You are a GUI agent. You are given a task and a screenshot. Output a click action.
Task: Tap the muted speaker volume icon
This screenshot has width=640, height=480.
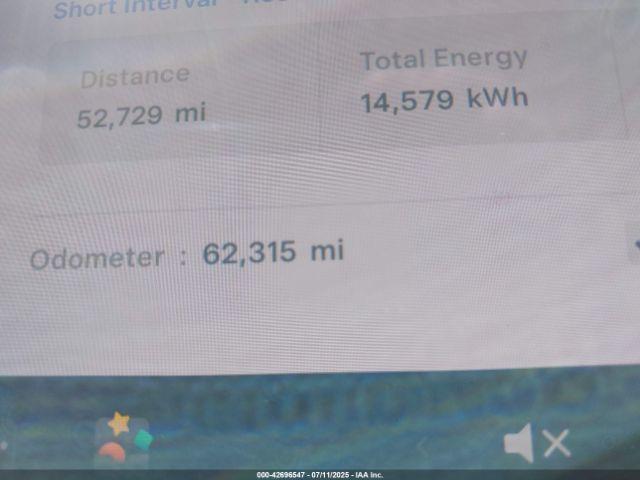tap(536, 442)
